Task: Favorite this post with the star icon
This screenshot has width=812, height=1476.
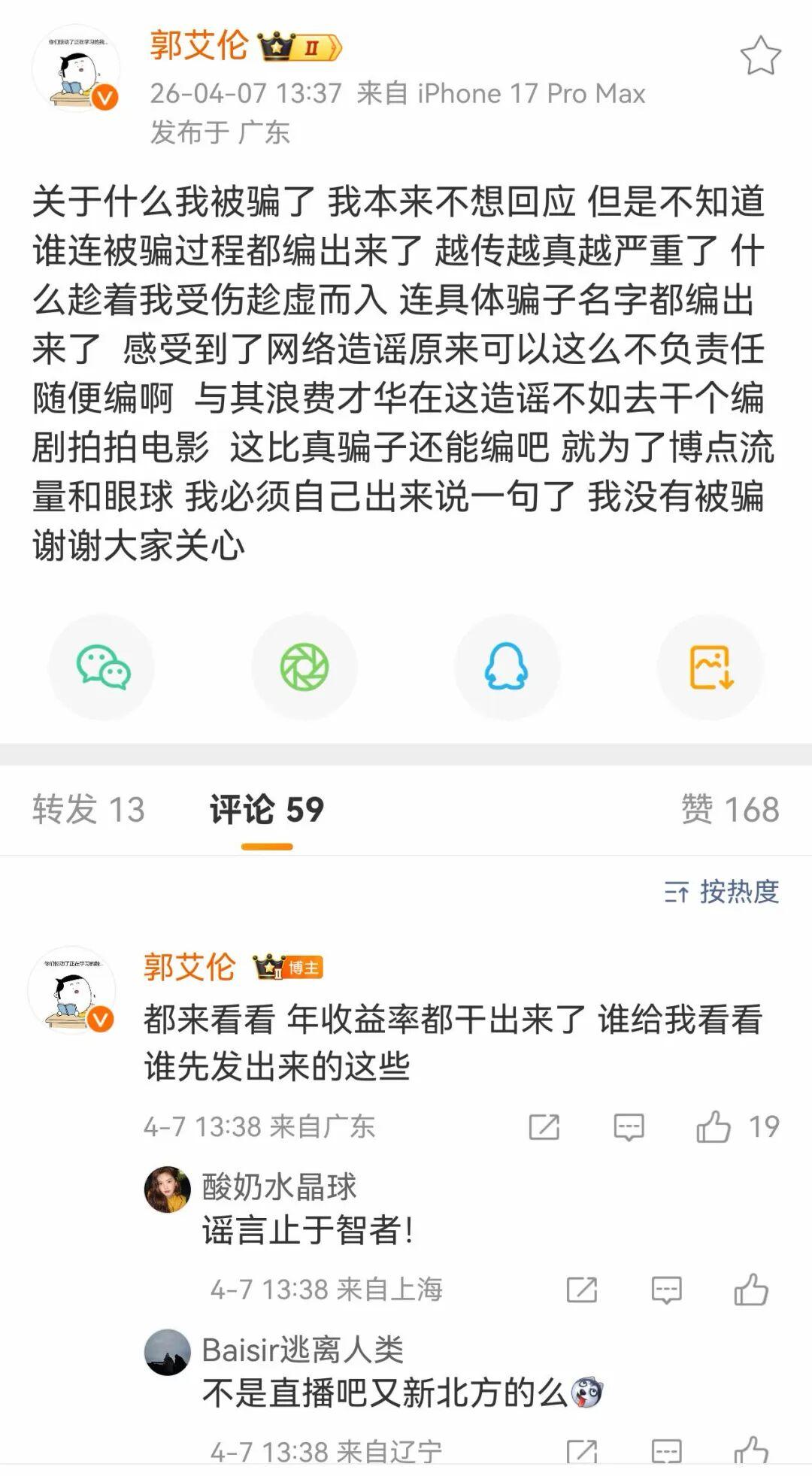Action: [x=760, y=56]
